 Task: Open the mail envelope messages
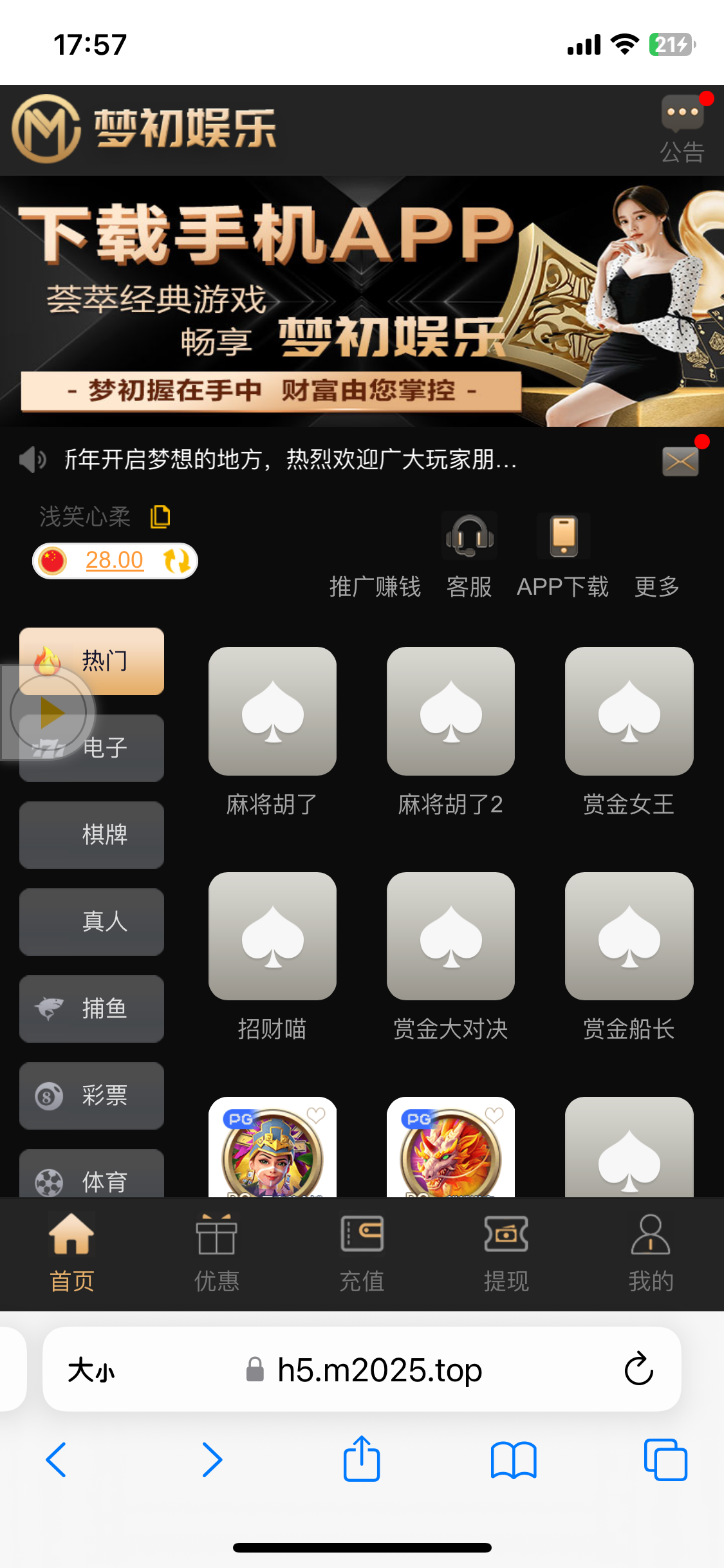coord(680,461)
